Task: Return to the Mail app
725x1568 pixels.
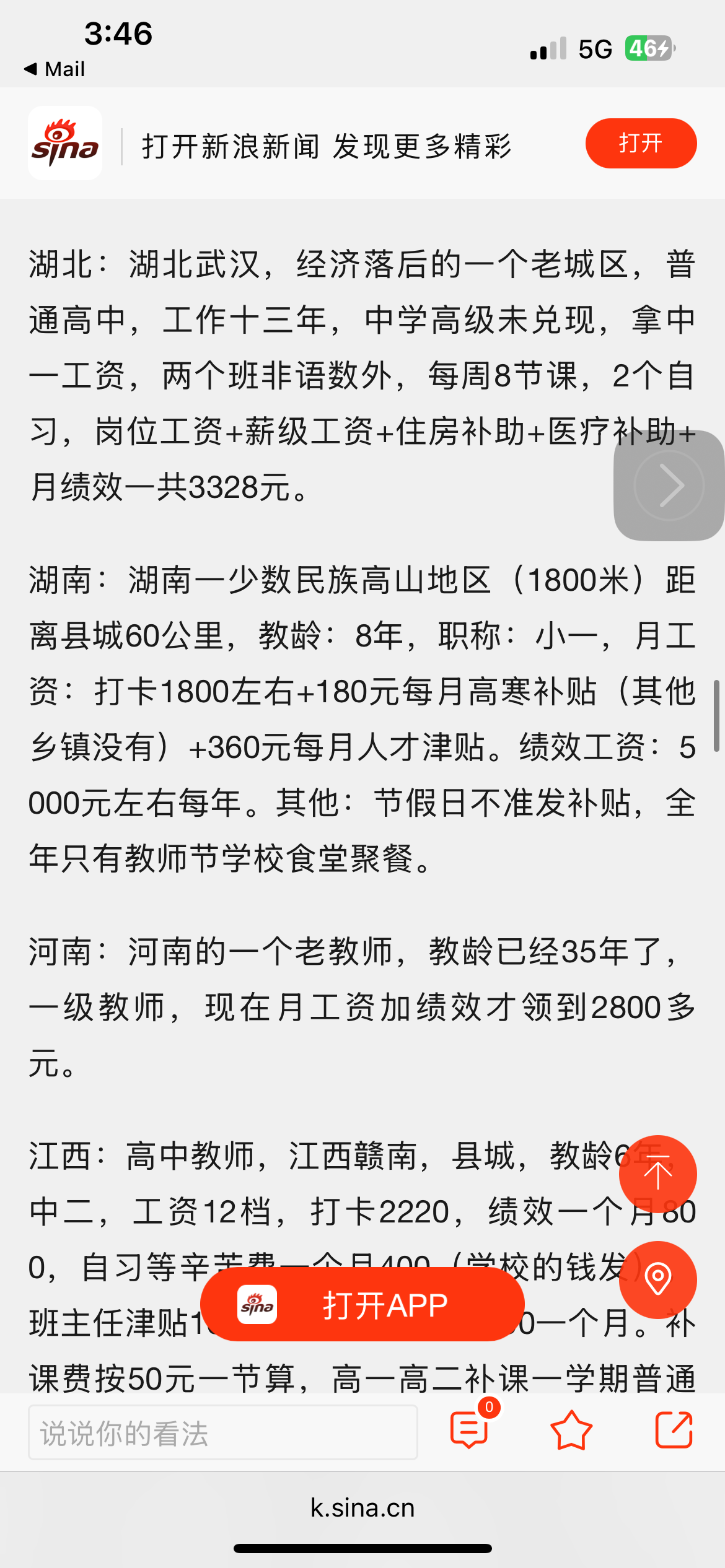Action: click(55, 69)
